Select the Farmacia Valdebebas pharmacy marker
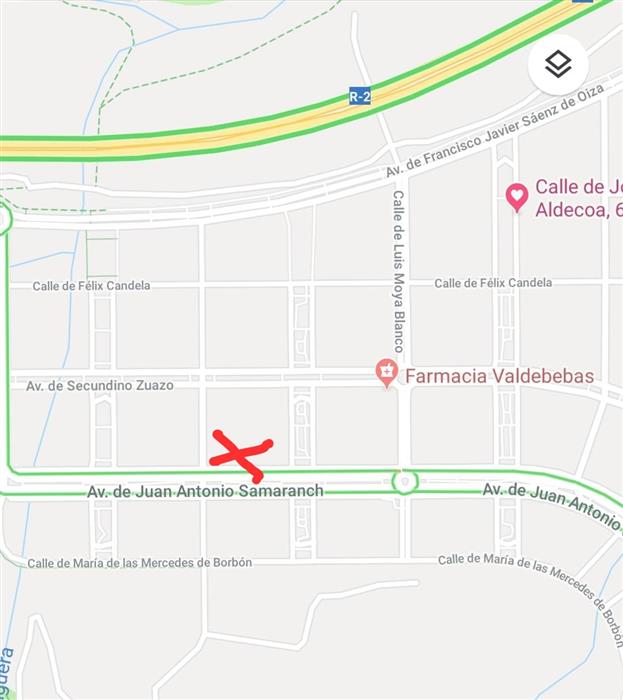This screenshot has height=700, width=623. [x=386, y=374]
